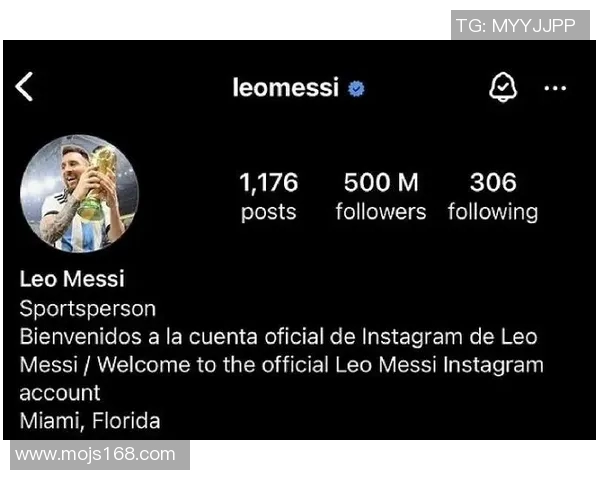Viewport: 600px width, 480px height.
Task: Open the 306 following list
Action: tap(492, 196)
